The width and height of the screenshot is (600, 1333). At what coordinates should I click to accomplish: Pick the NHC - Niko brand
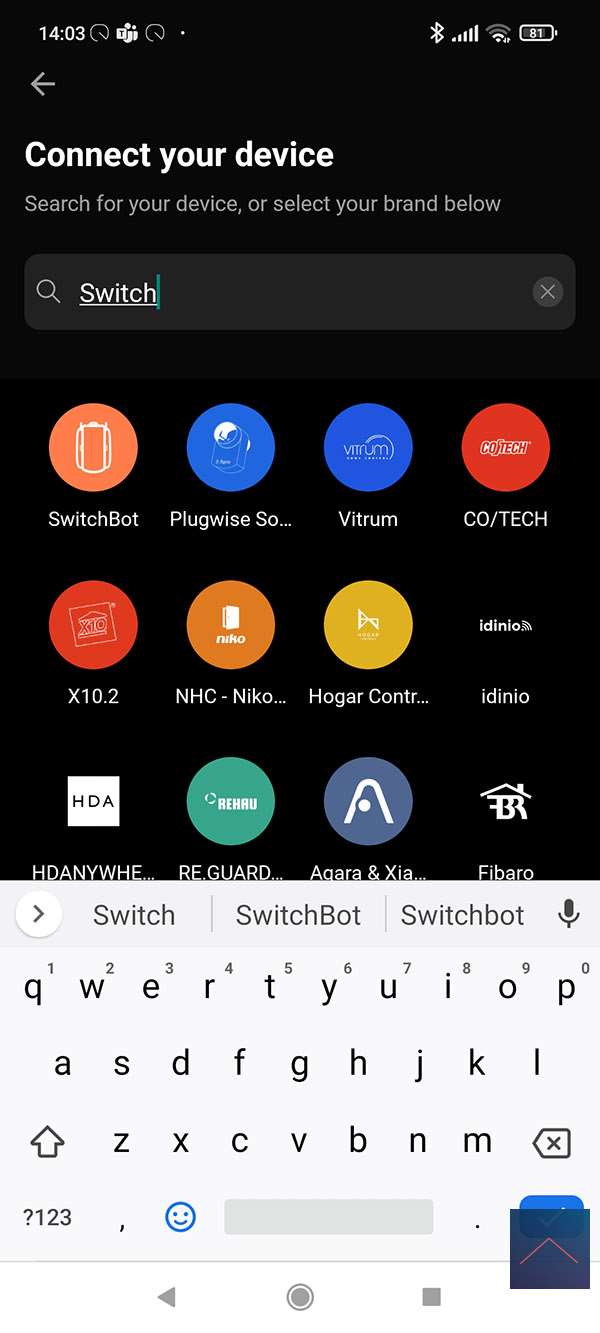pyautogui.click(x=231, y=625)
